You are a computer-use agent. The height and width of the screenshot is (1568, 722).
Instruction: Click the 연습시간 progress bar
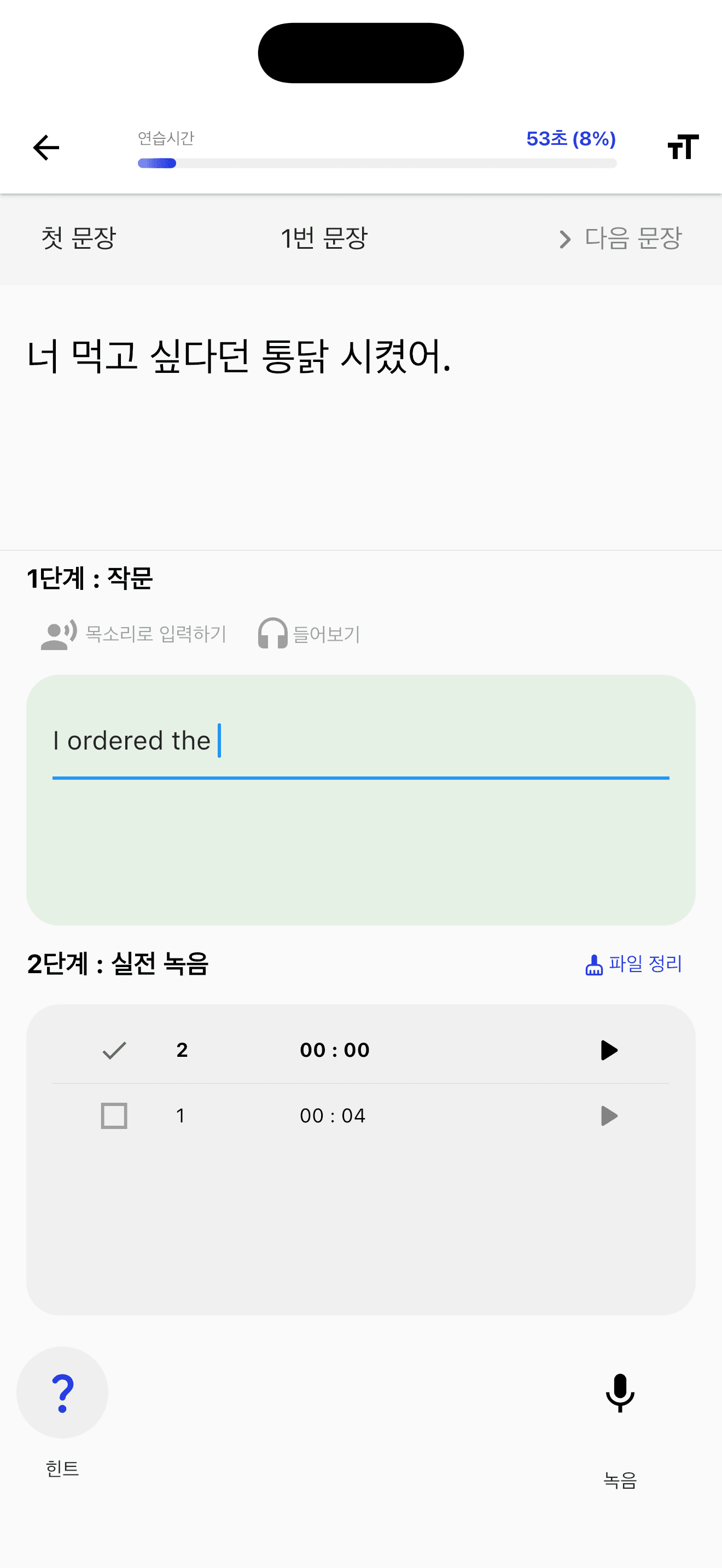376,162
